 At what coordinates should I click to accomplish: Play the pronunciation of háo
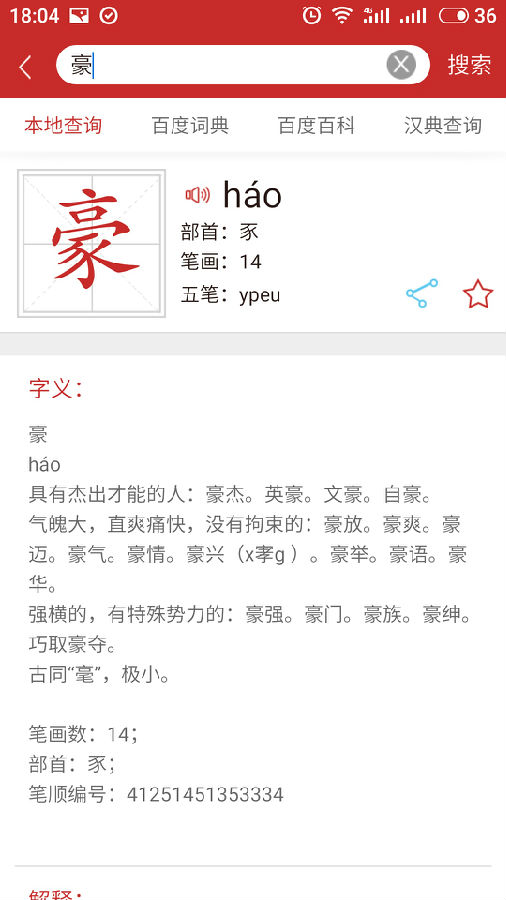[x=198, y=195]
